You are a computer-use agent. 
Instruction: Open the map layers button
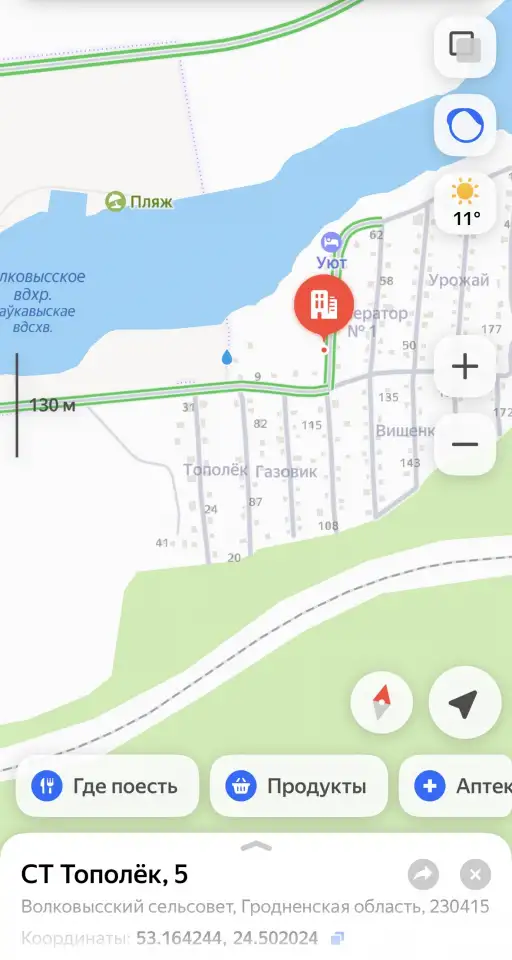(465, 47)
